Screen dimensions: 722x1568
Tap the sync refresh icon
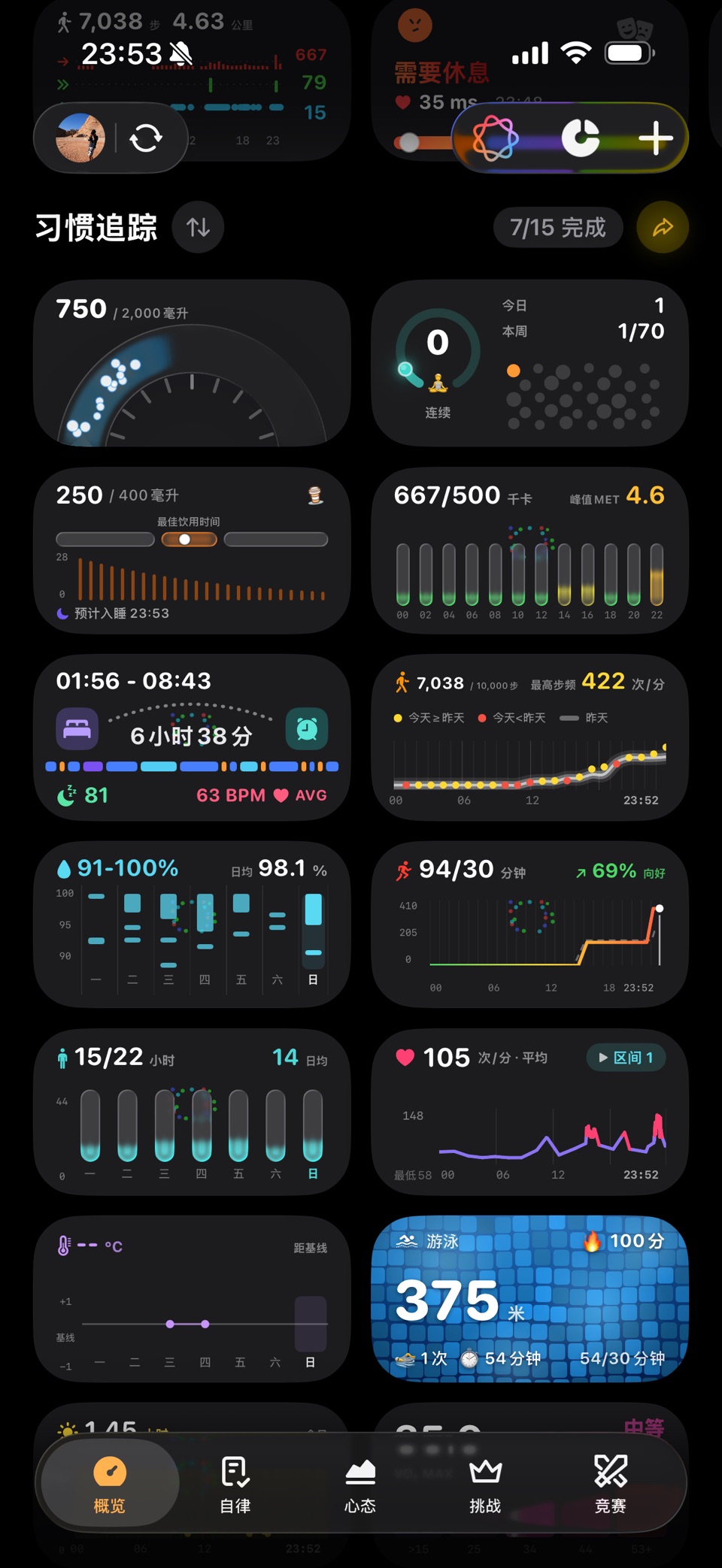146,138
